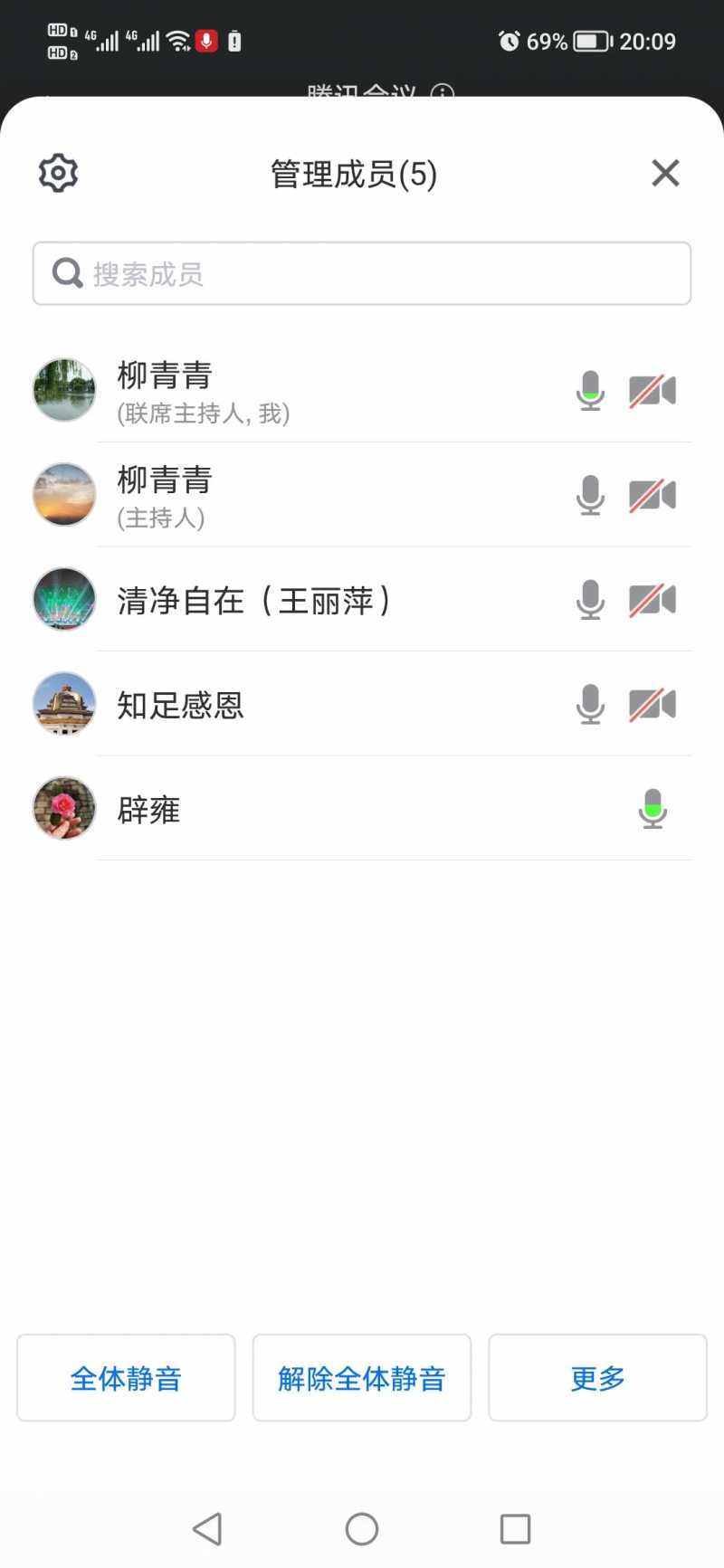Open the 更多 options menu
This screenshot has width=724, height=1568.
point(596,1378)
